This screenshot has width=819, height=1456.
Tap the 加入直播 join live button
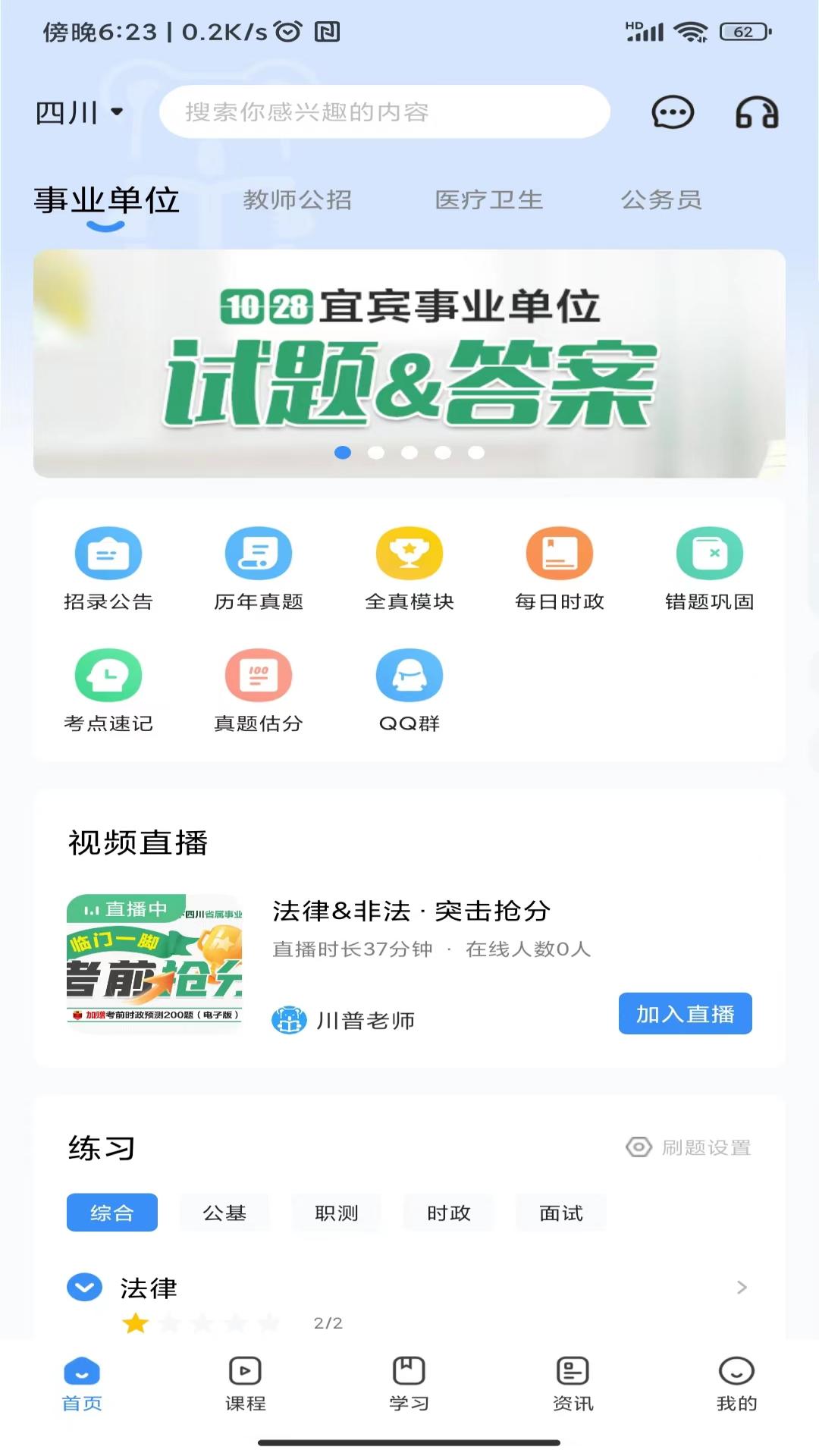[x=684, y=1012]
